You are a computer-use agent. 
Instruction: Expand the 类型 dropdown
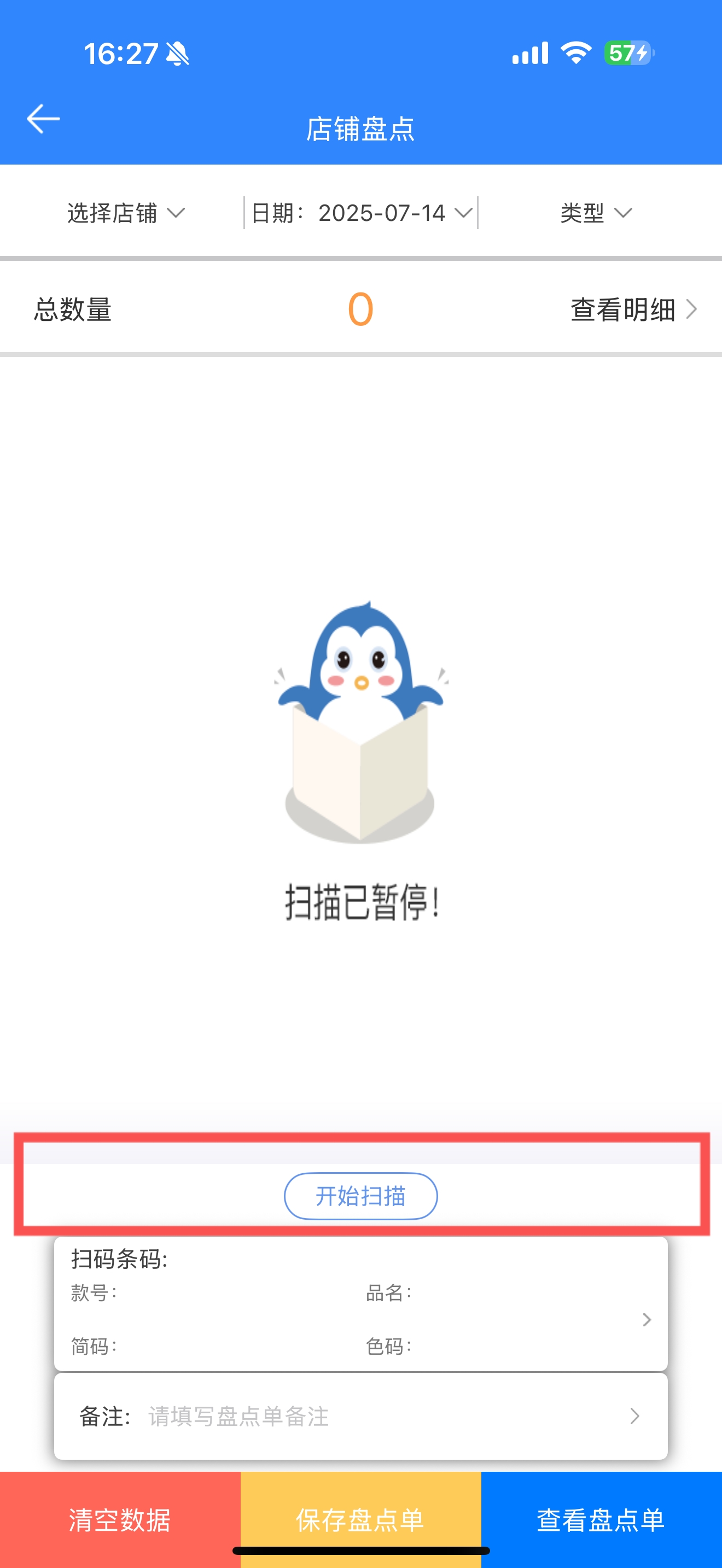tap(596, 213)
